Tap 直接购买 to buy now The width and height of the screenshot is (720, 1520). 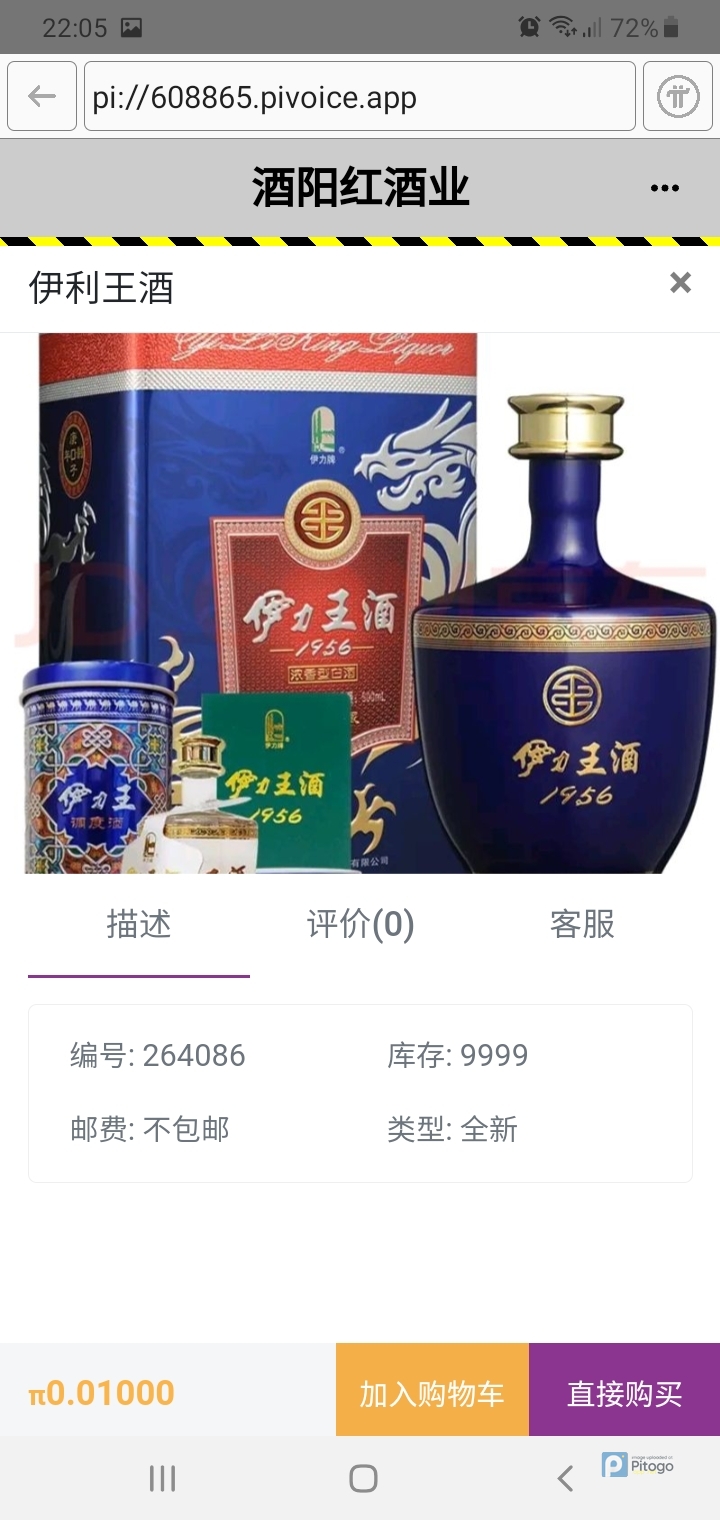(x=624, y=1392)
